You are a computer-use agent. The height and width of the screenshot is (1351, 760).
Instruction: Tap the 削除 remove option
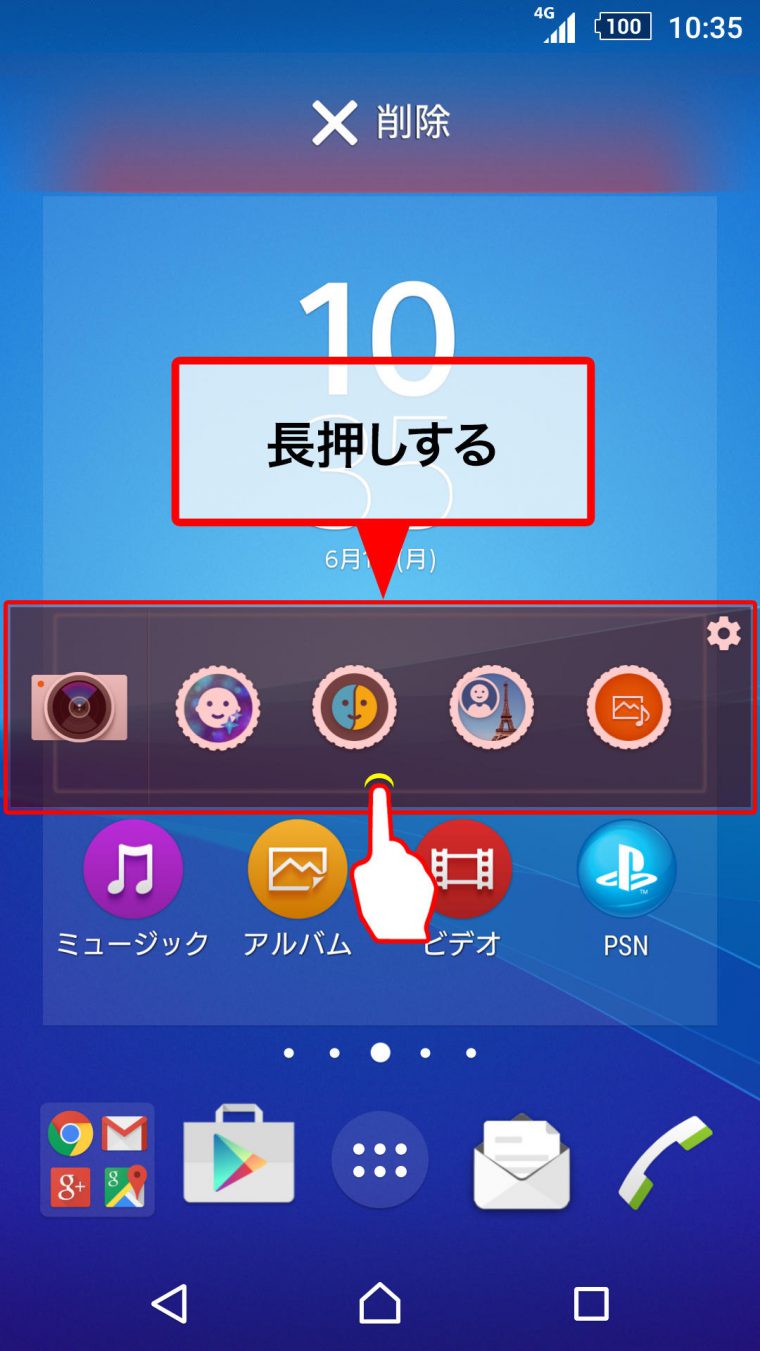click(380, 123)
